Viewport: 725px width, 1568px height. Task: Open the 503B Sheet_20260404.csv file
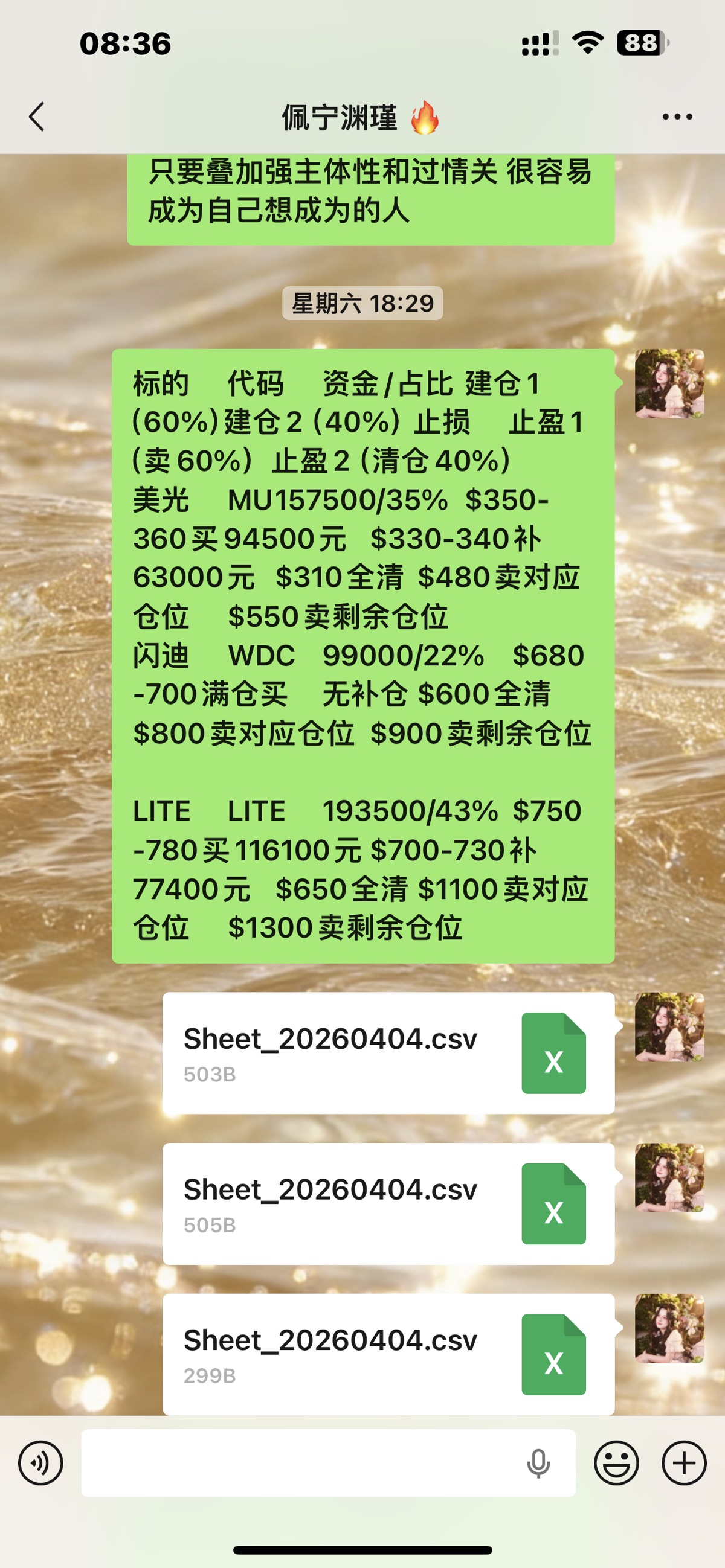388,1054
